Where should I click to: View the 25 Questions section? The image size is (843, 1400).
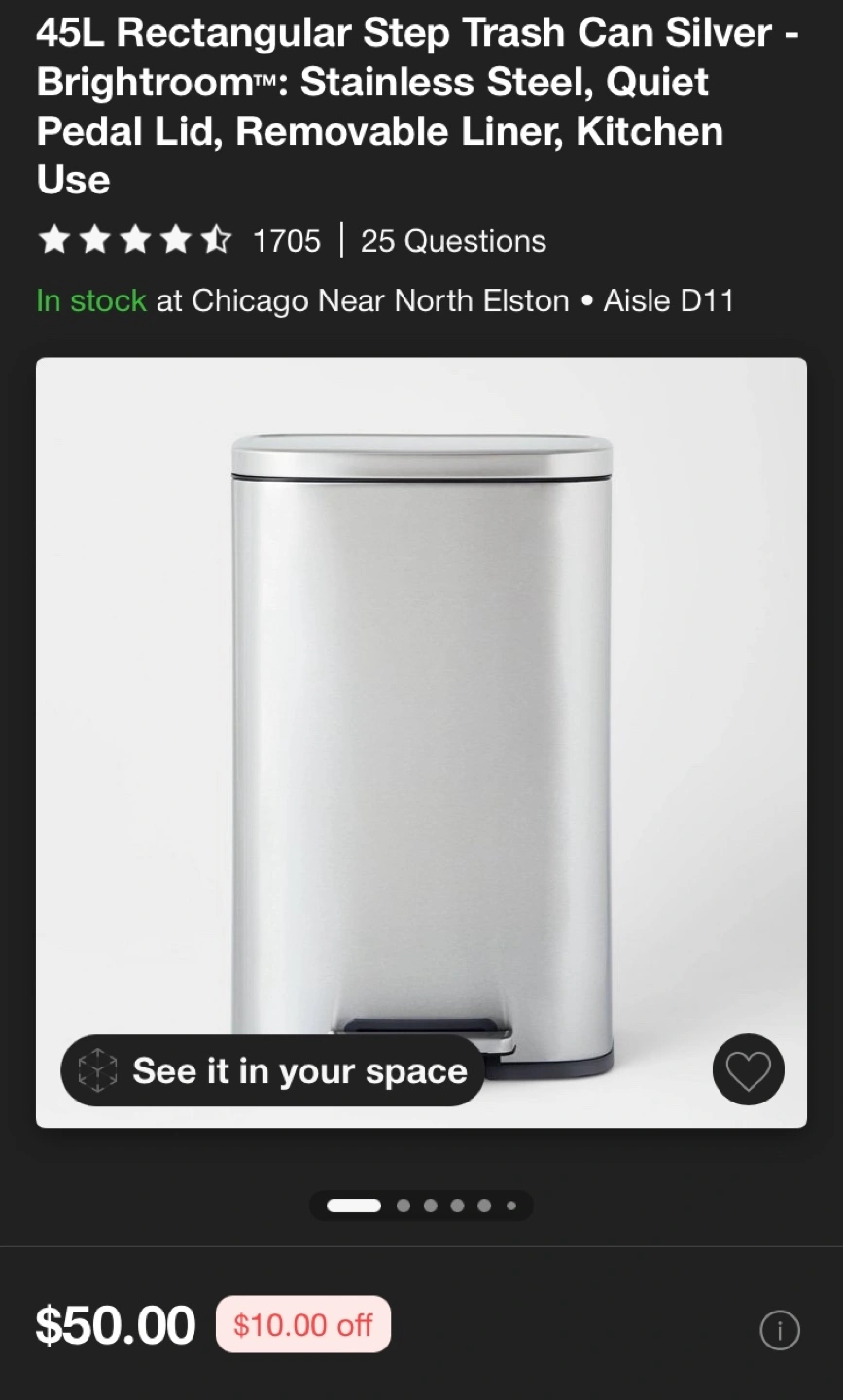click(453, 241)
